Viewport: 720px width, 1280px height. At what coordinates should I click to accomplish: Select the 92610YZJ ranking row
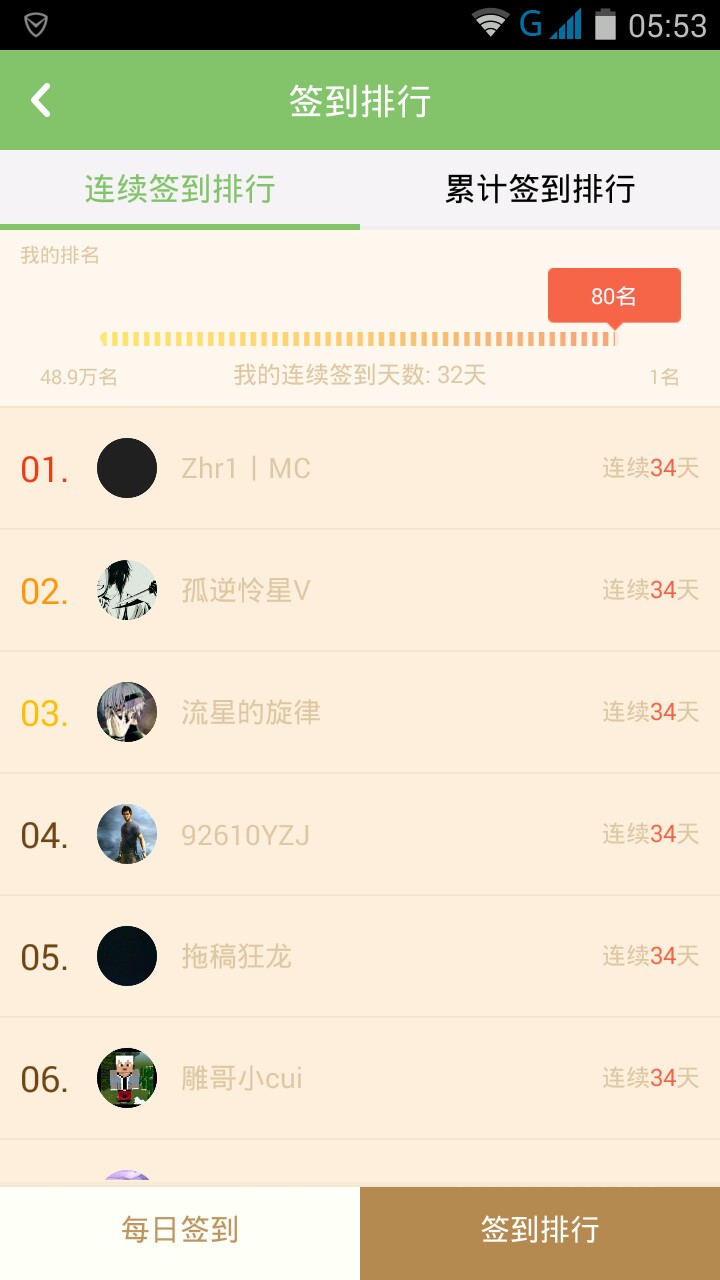(x=360, y=834)
